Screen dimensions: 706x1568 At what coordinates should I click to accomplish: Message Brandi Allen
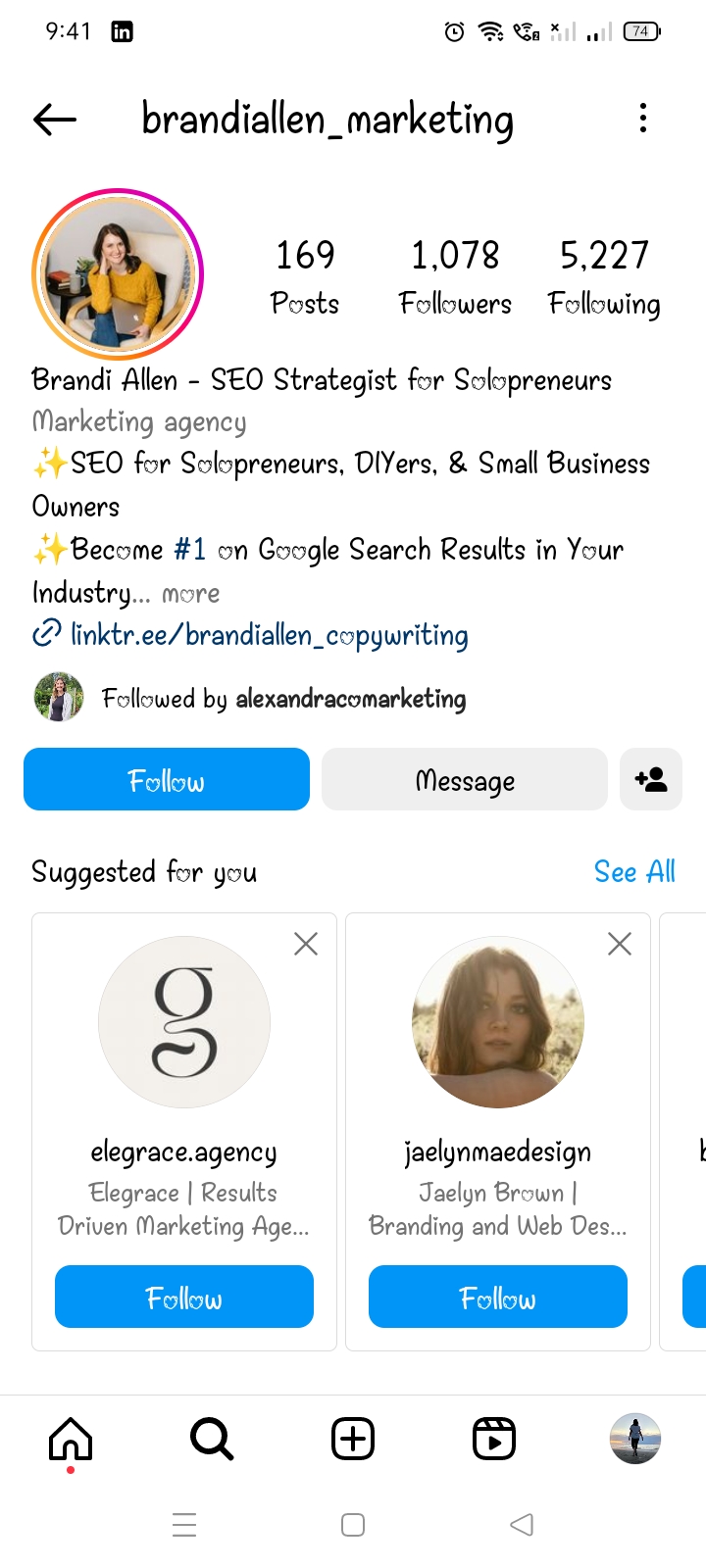pos(465,780)
